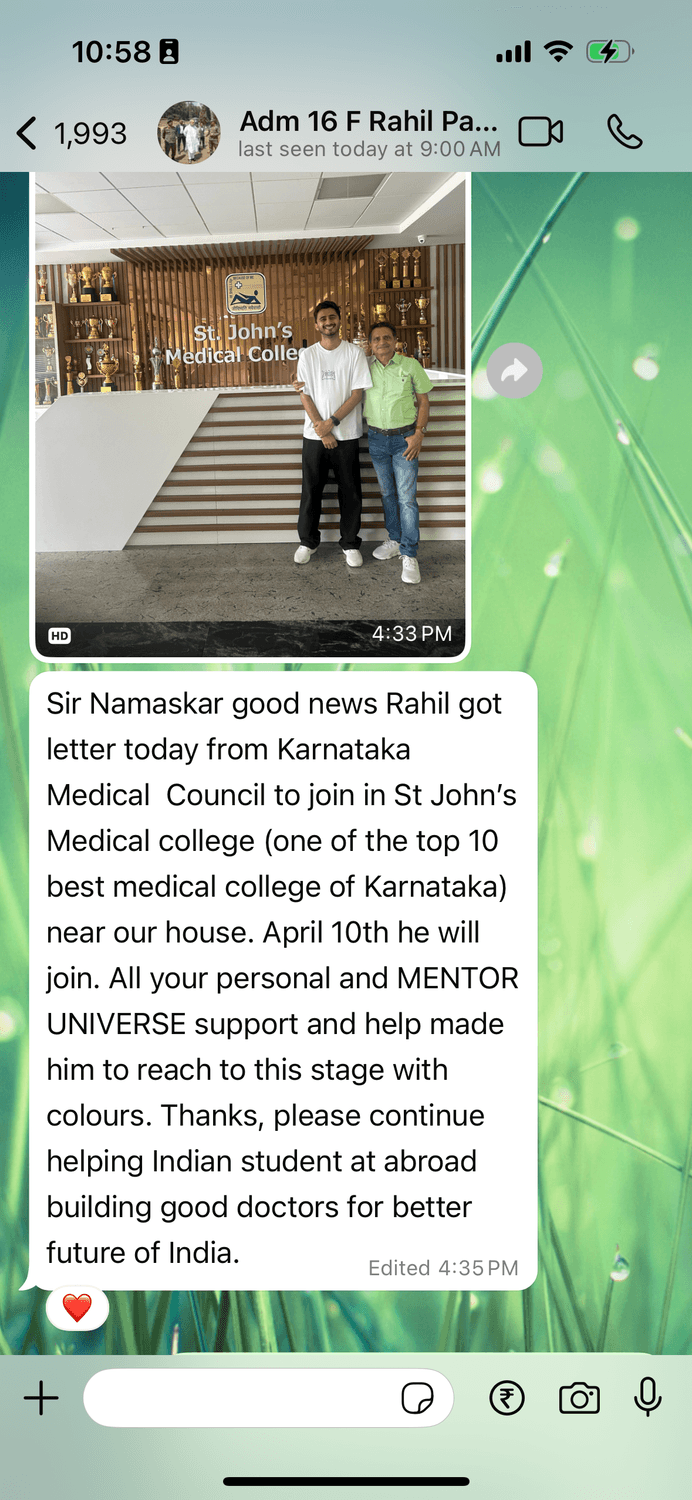Screen dimensions: 692x1500
Task: Start a voice call
Action: tap(625, 132)
